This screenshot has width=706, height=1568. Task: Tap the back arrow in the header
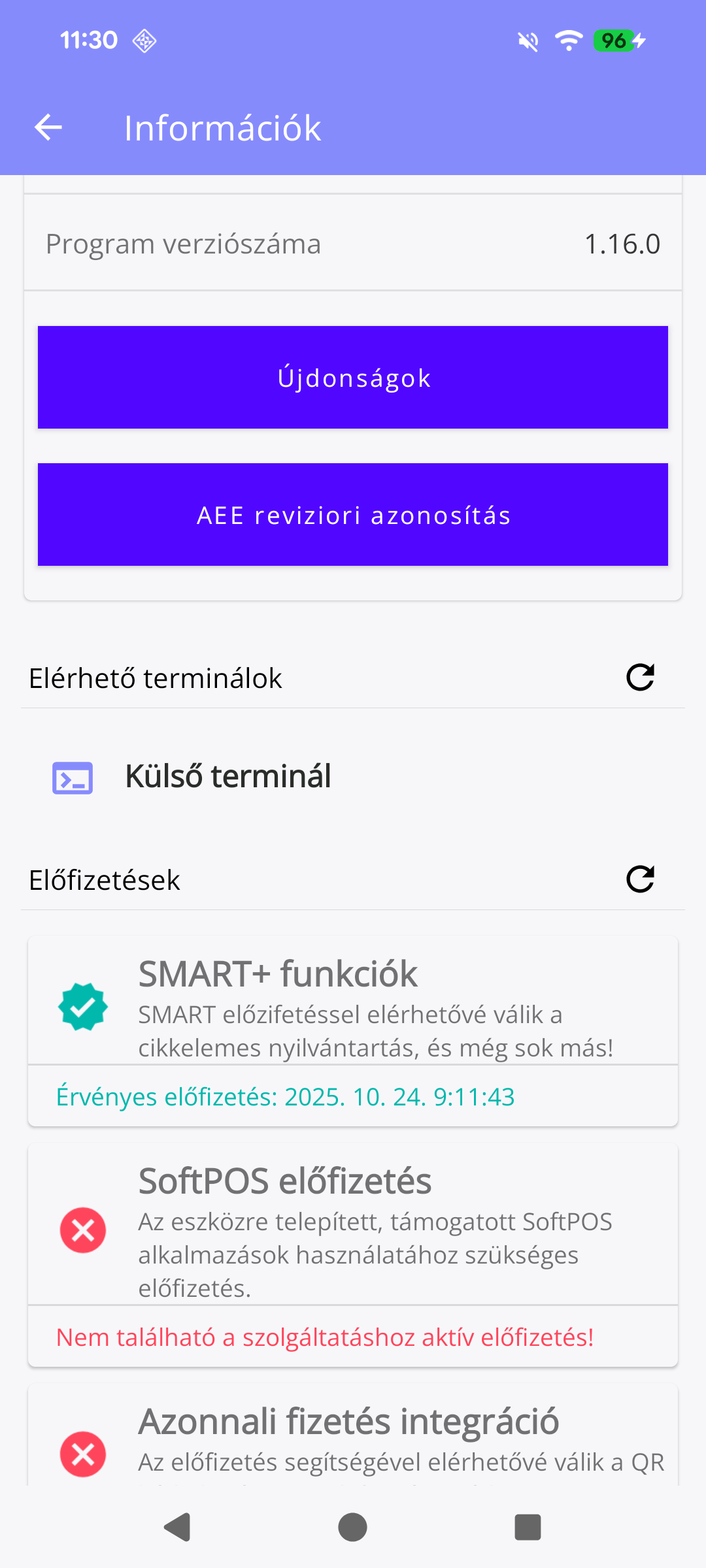48,127
